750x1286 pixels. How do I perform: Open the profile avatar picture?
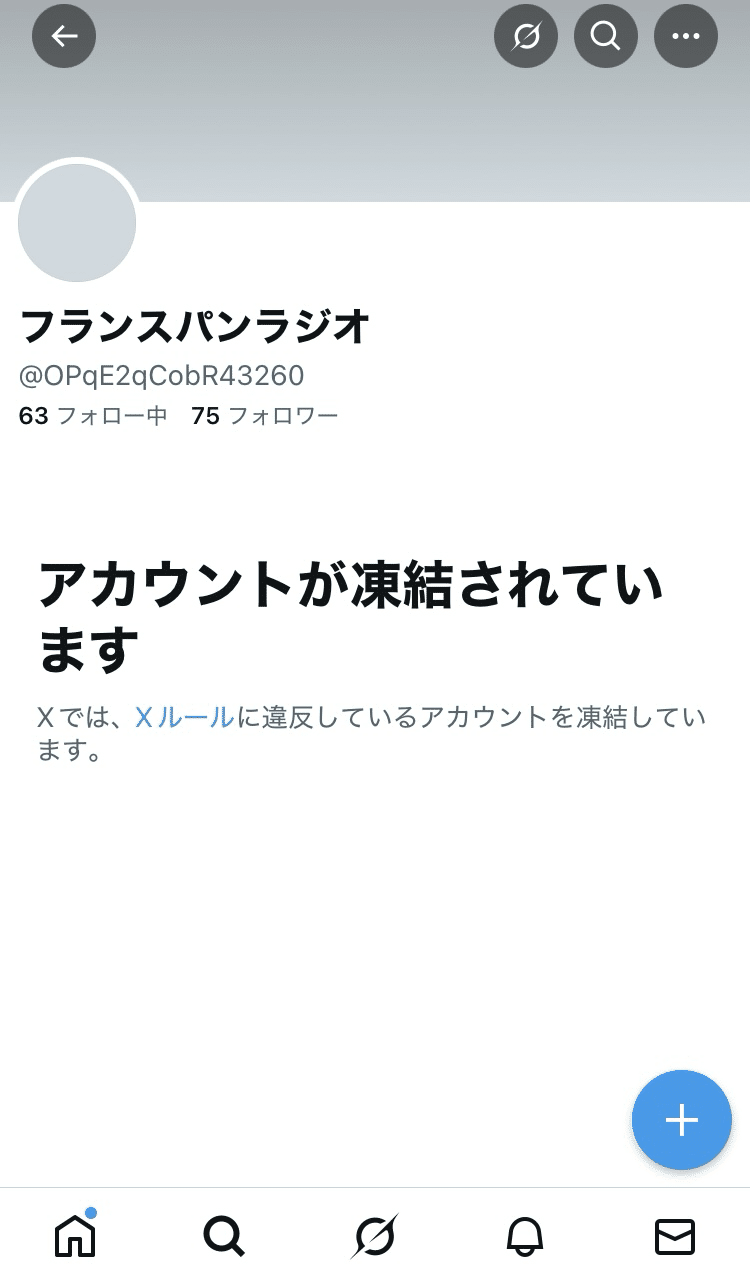76,222
